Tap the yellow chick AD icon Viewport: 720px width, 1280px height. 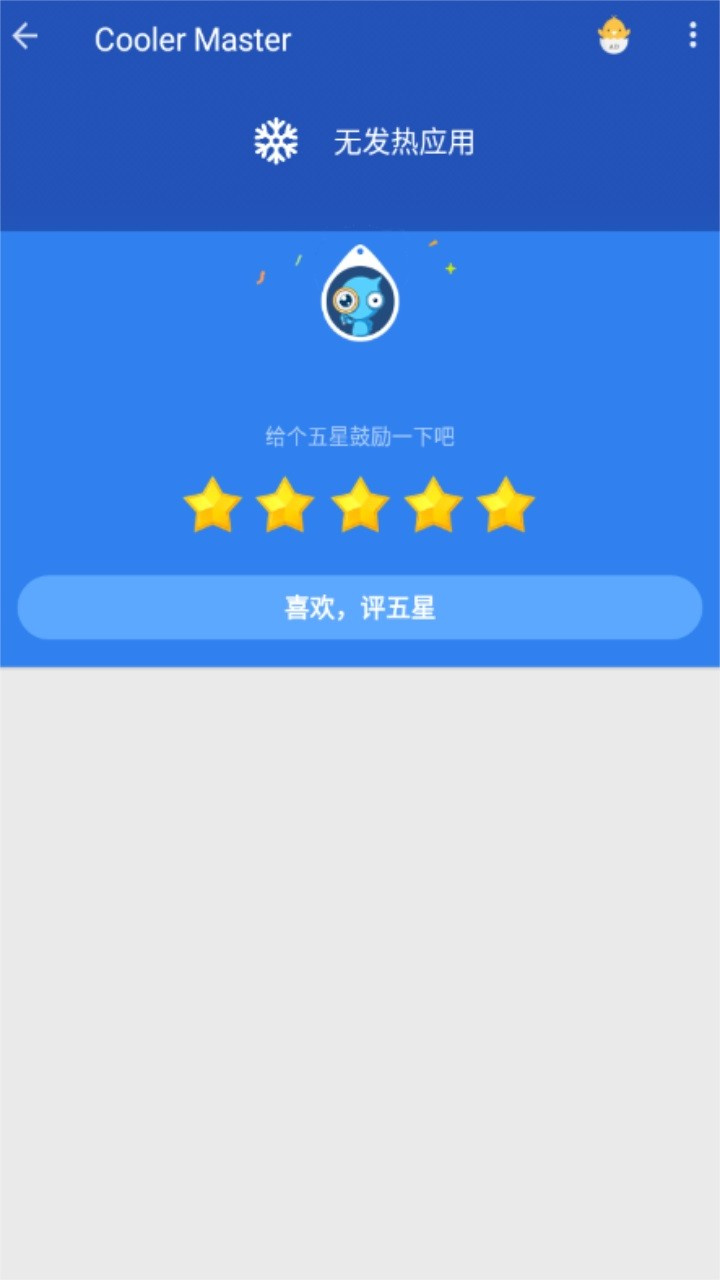(x=614, y=35)
